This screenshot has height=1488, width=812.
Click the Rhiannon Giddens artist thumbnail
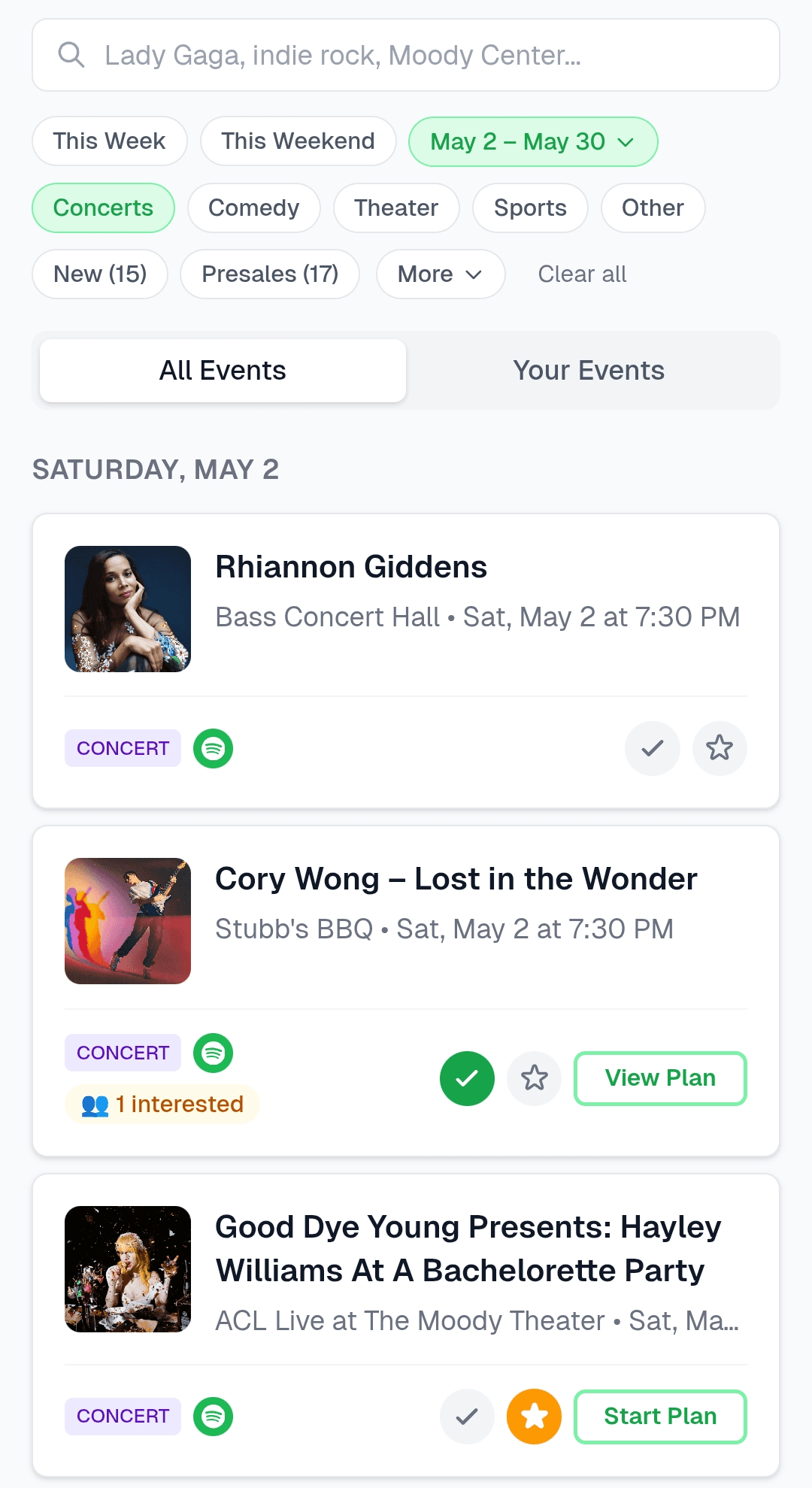click(126, 608)
